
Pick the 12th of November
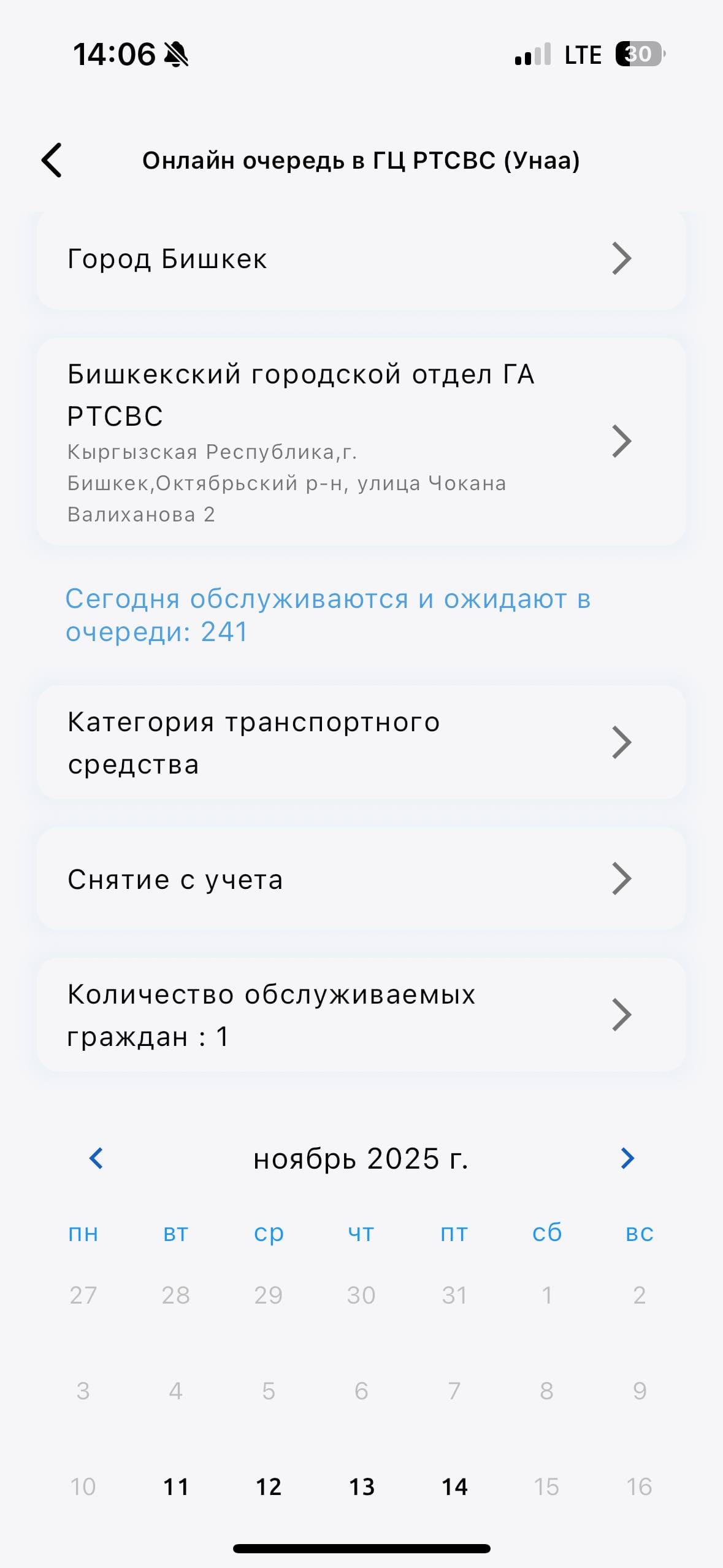pos(269,1487)
